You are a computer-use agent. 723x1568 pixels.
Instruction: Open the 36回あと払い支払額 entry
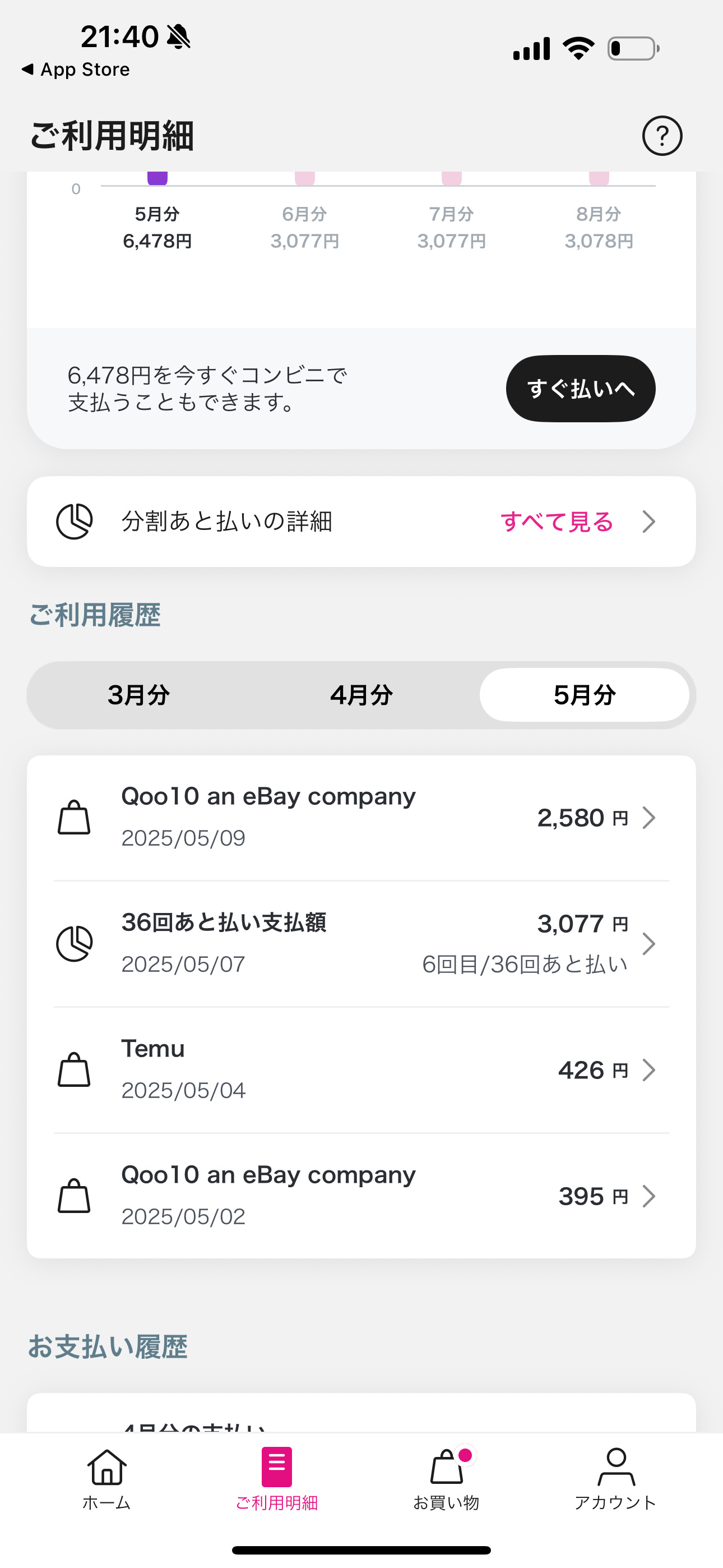[x=361, y=943]
